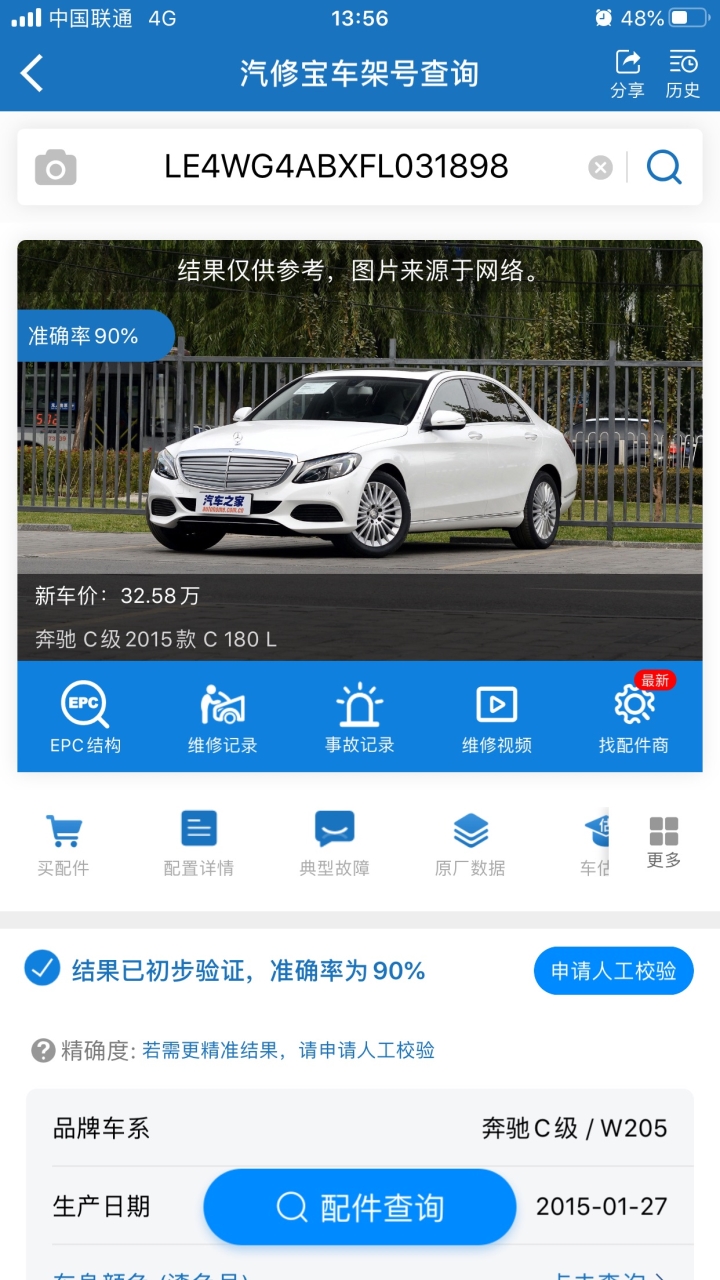Open the query history
Screen dimensions: 720x1280
click(683, 74)
